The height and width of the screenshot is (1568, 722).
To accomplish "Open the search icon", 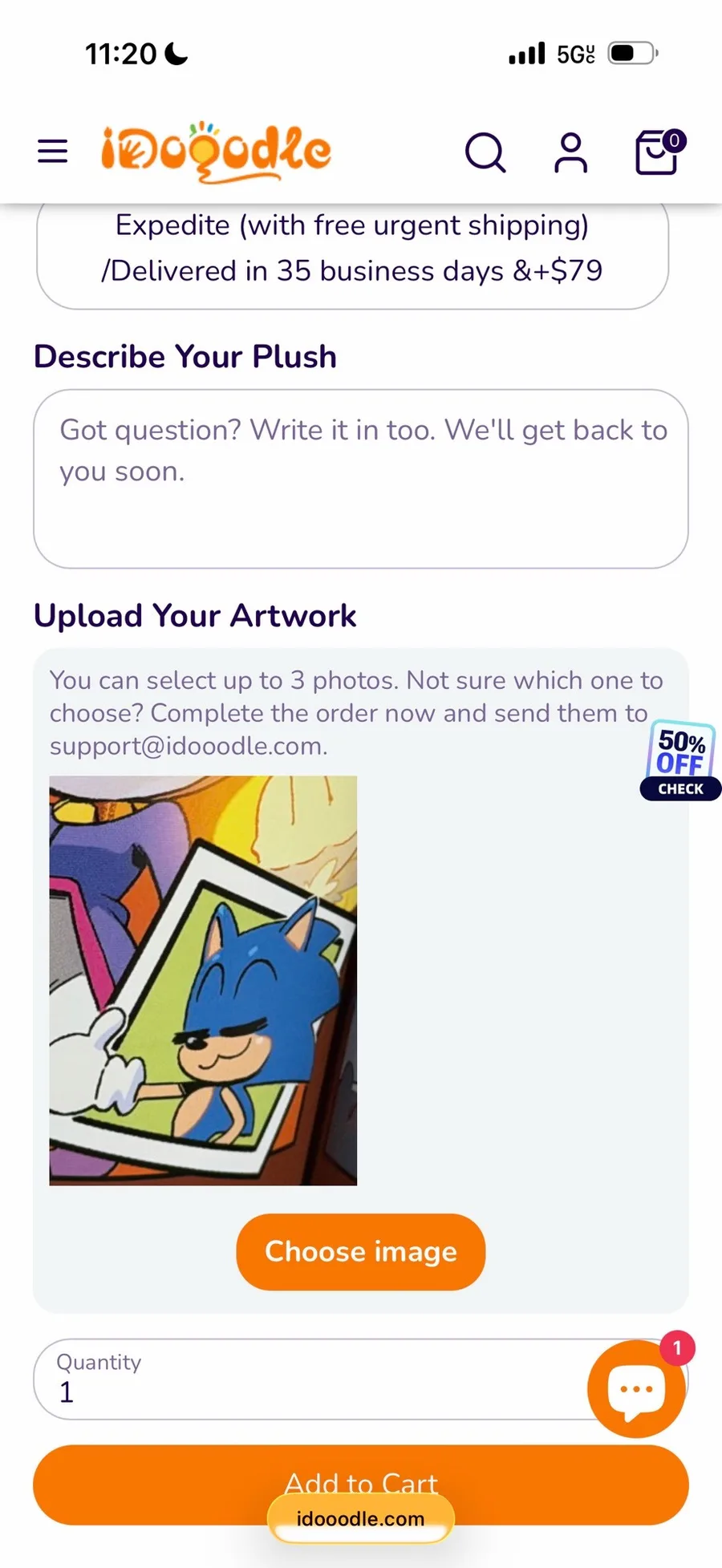I will click(485, 152).
